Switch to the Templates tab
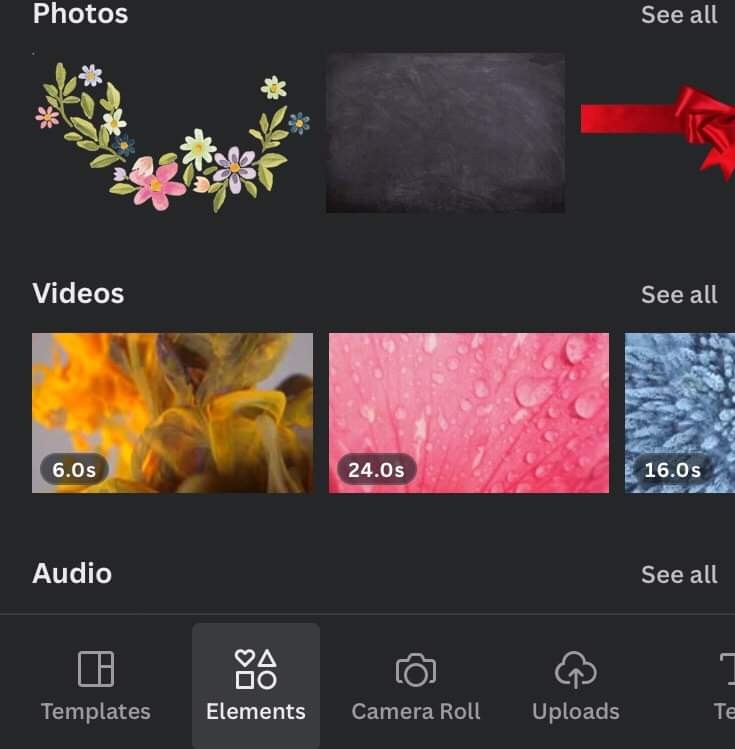The width and height of the screenshot is (735, 749). [x=96, y=686]
